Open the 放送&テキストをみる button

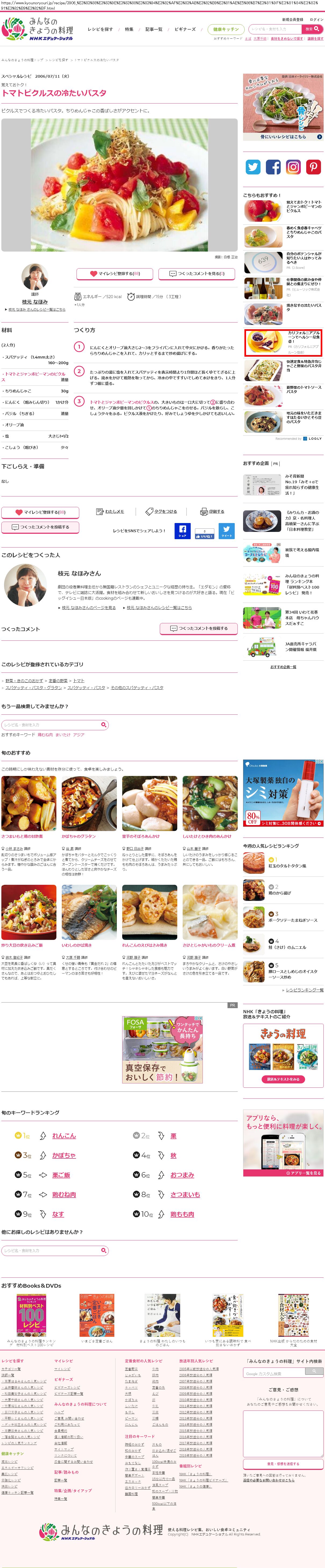(283, 1079)
